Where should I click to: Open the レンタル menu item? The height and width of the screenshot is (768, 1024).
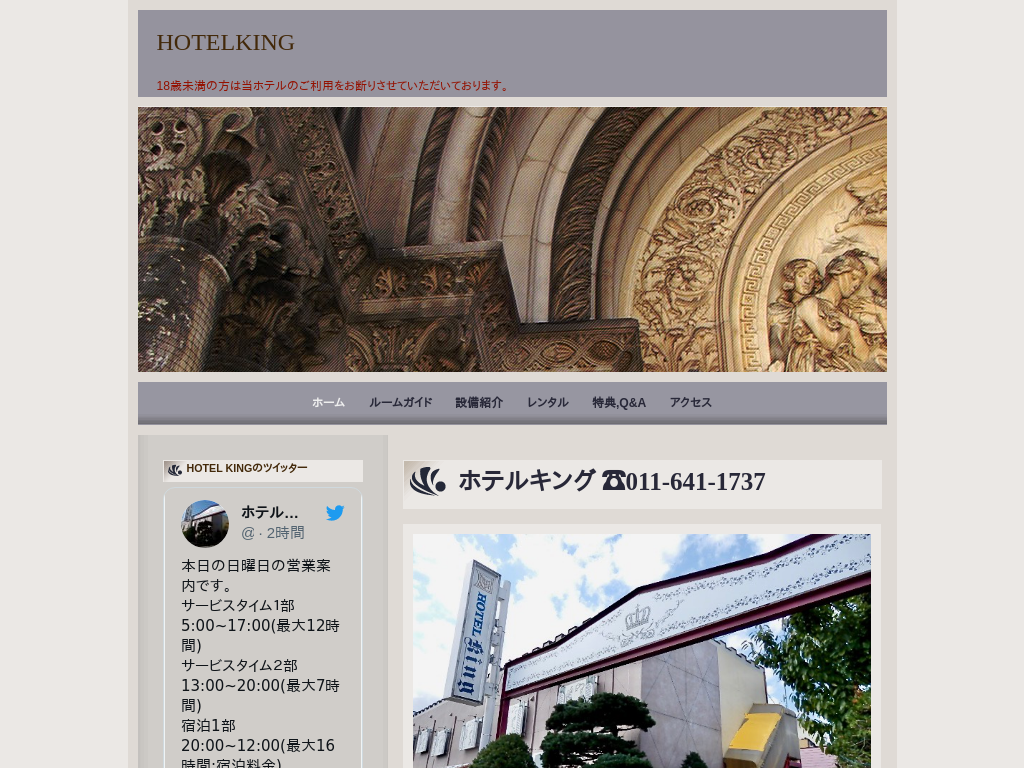[x=547, y=403]
